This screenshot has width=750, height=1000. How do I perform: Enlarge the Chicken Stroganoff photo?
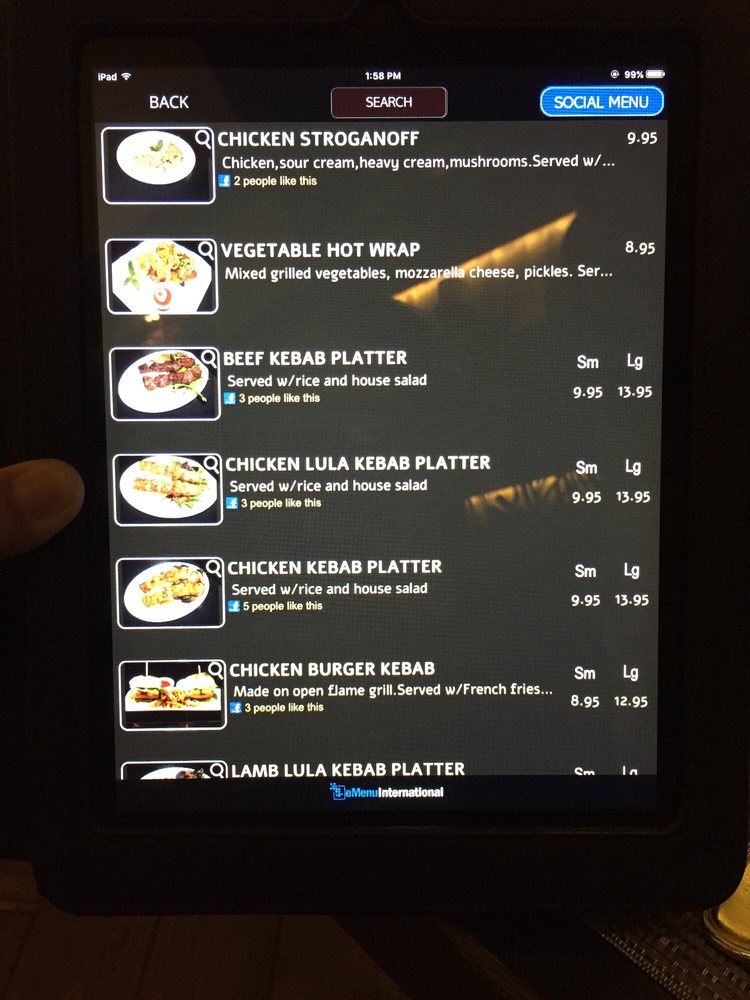pyautogui.click(x=159, y=166)
